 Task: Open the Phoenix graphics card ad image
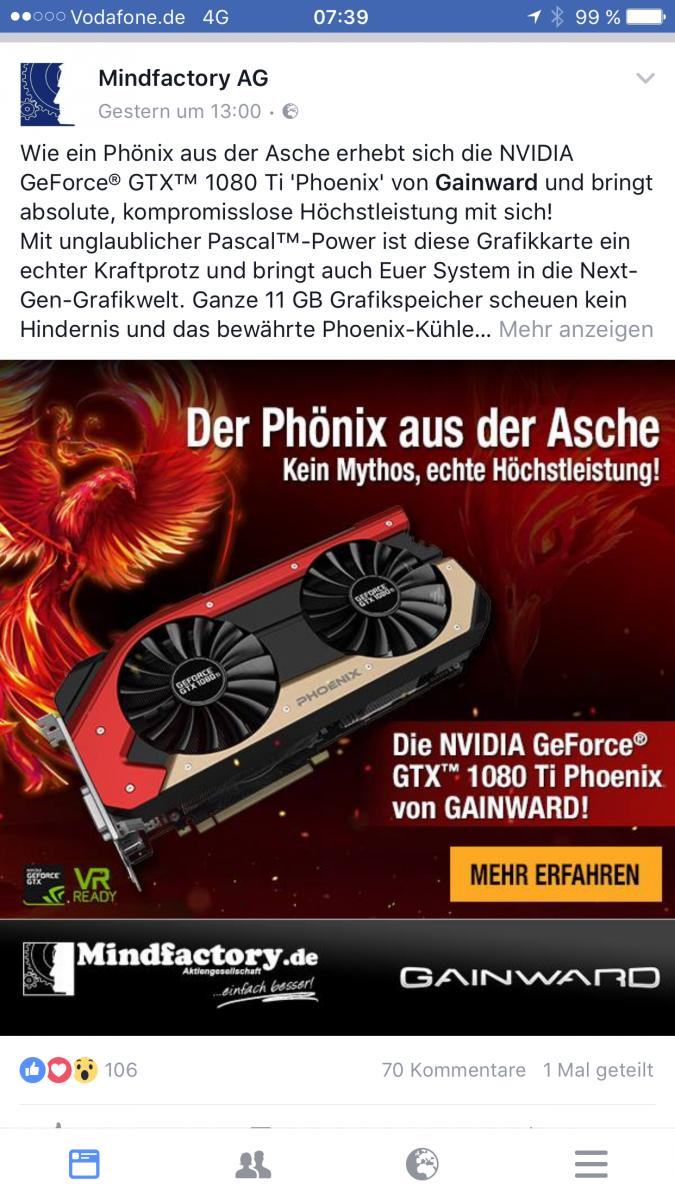(x=337, y=697)
